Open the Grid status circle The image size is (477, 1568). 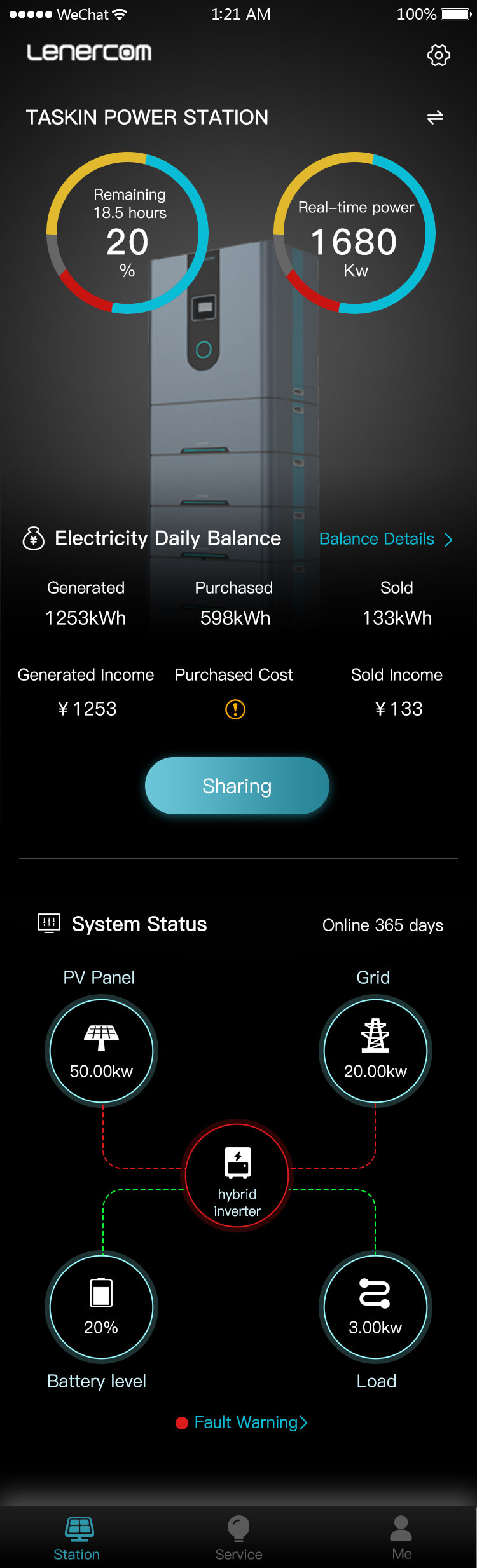click(375, 1051)
